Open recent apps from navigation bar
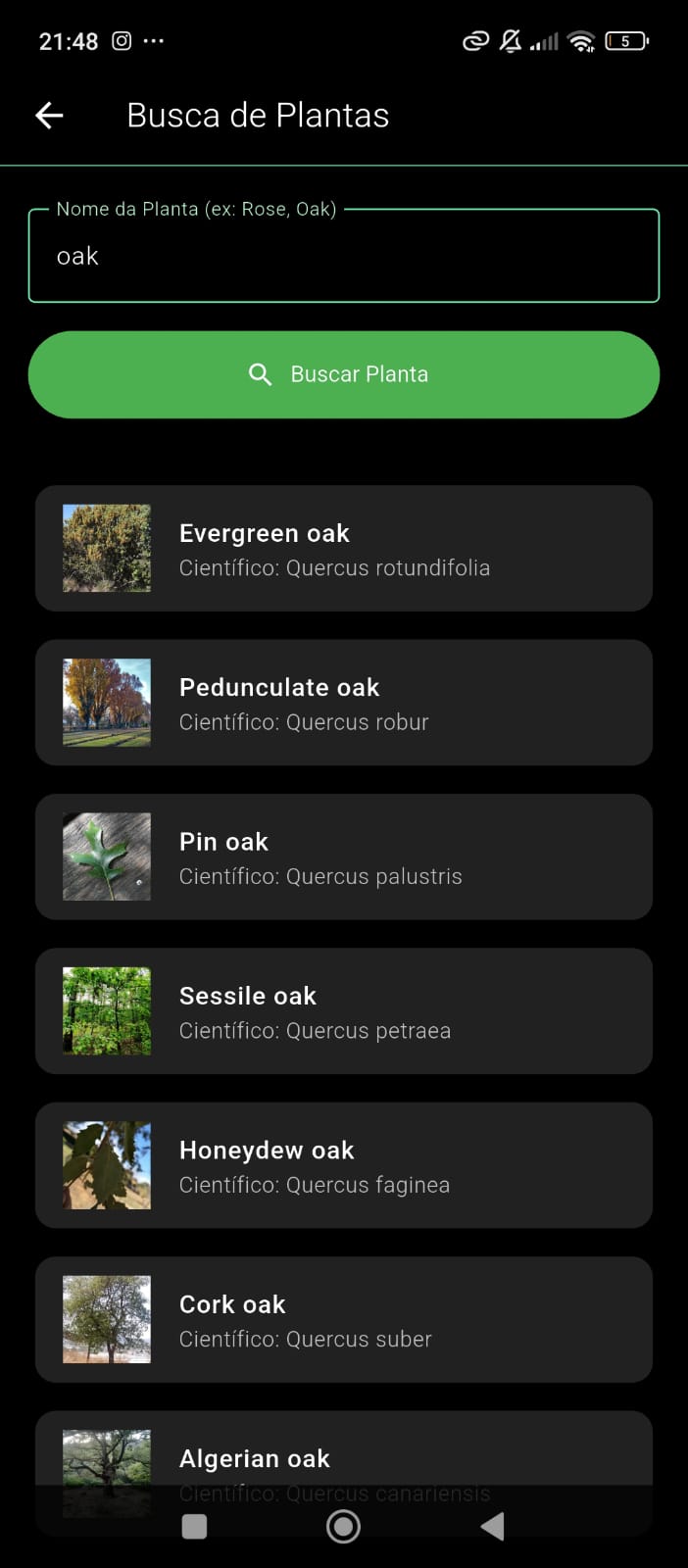This screenshot has width=688, height=1568. coord(194,1526)
